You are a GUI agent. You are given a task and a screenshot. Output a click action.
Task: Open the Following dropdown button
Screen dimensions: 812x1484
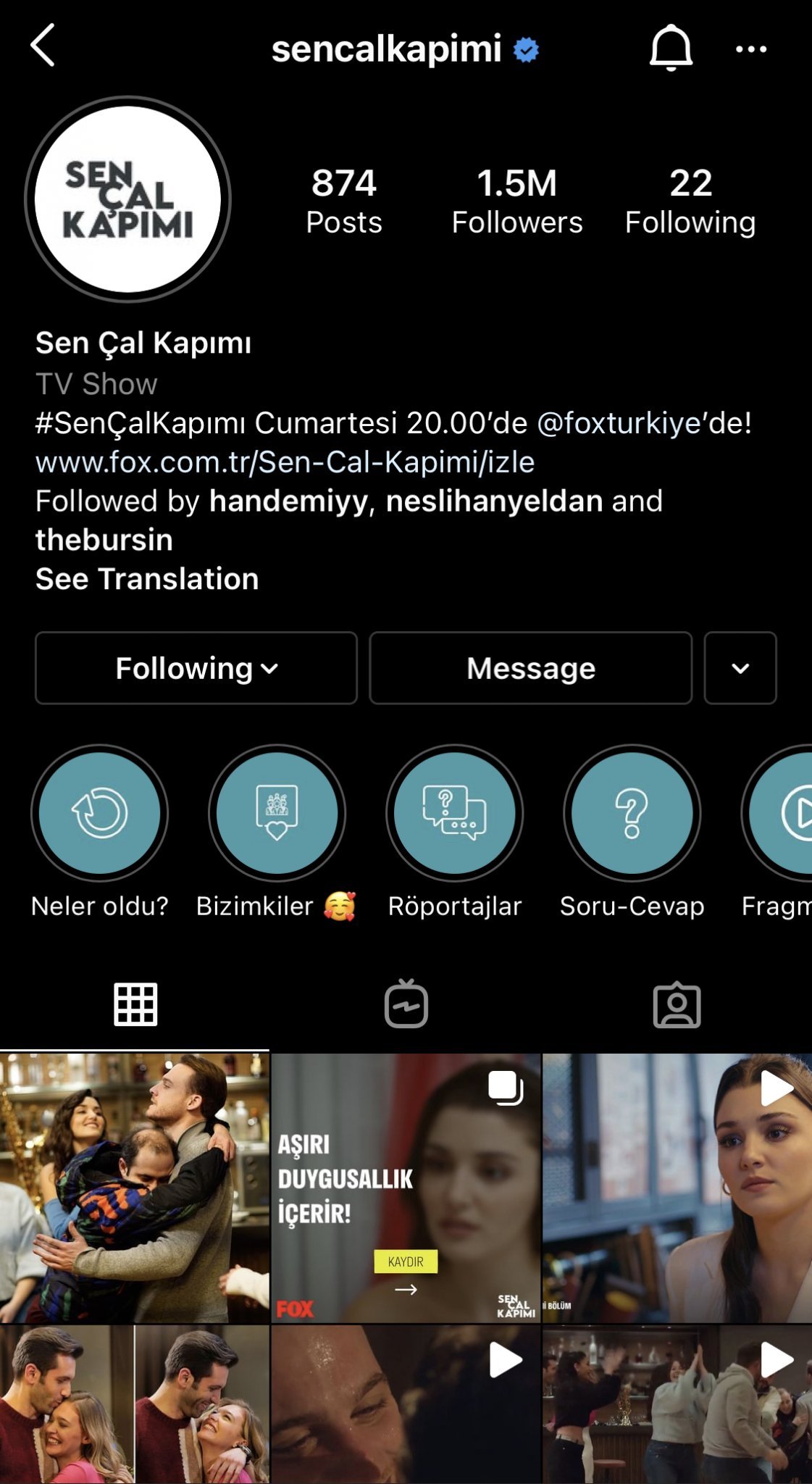click(x=196, y=668)
